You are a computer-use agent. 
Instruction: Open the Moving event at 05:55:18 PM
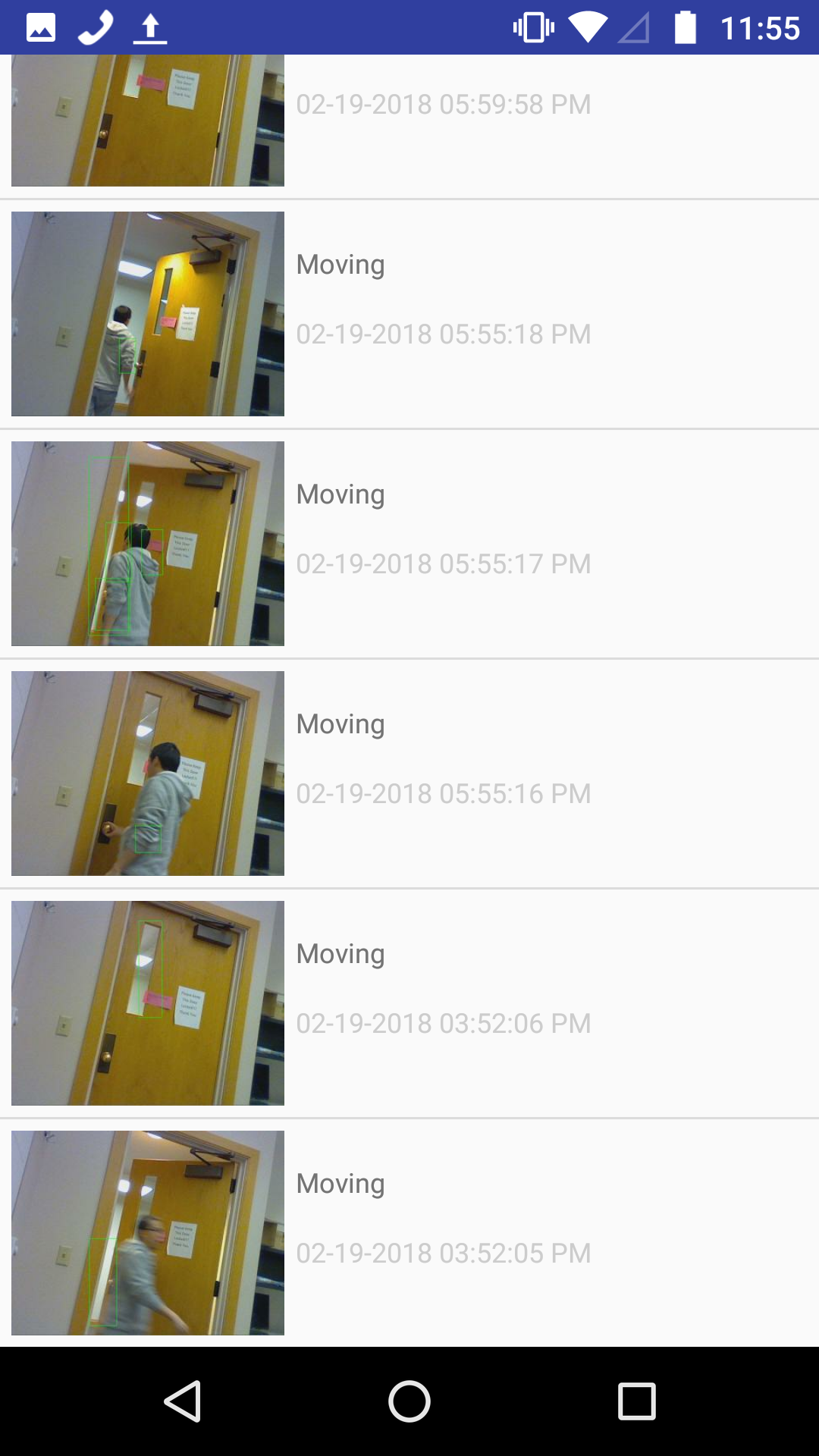409,314
